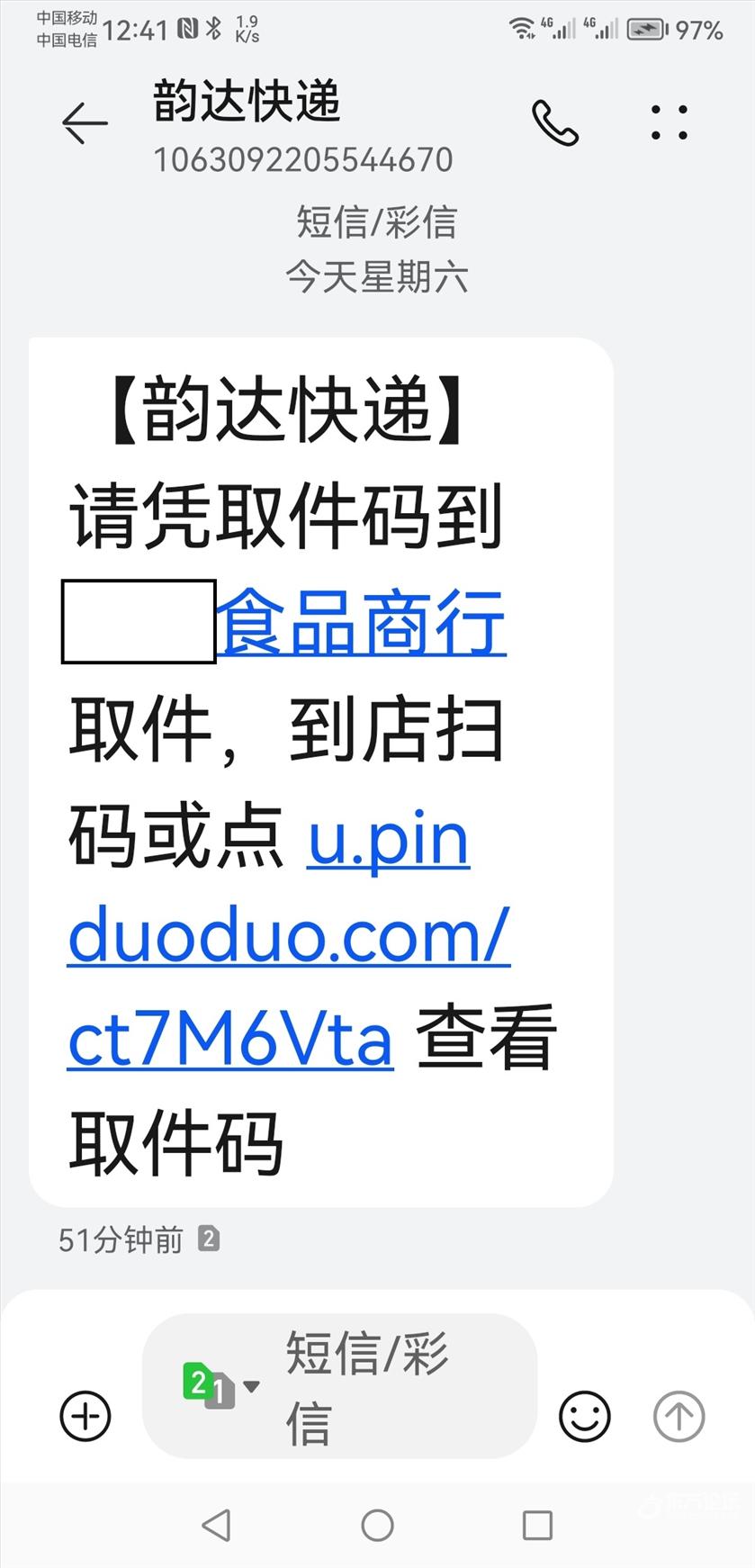755x1568 pixels.
Task: Open the plus attachment menu
Action: [x=85, y=1416]
